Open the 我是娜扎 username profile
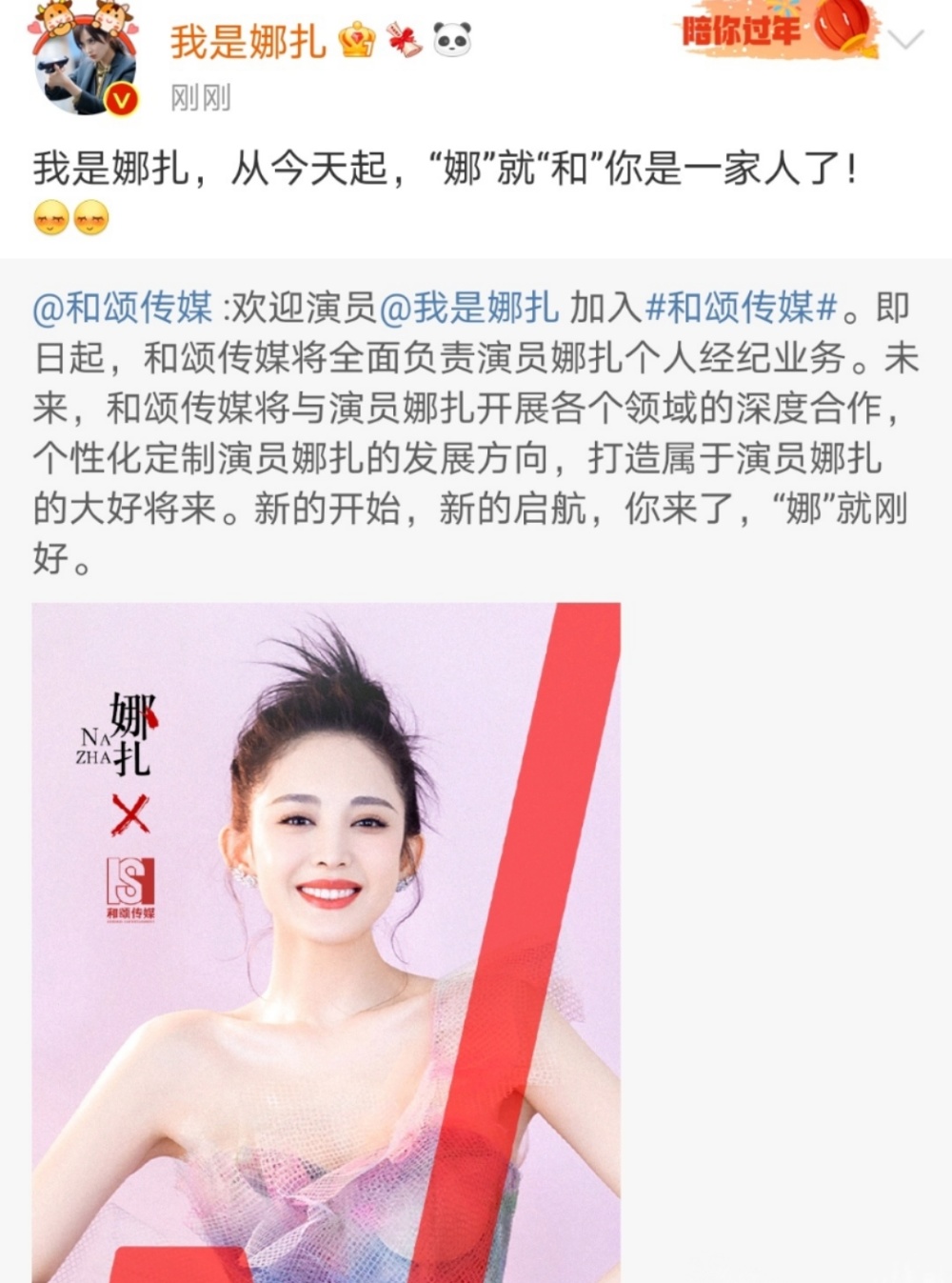The width and height of the screenshot is (952, 1283). pyautogui.click(x=248, y=42)
